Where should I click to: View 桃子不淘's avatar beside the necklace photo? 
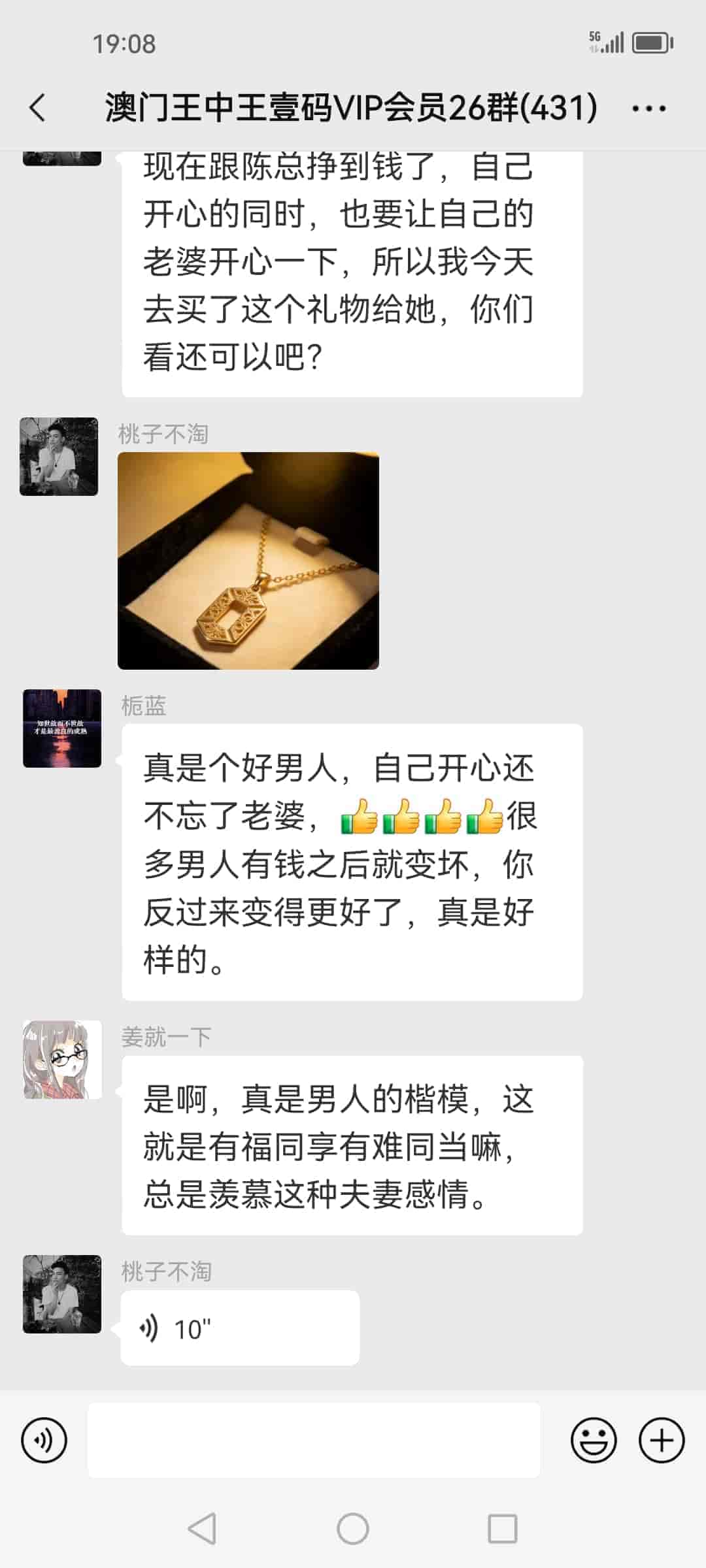pos(59,456)
